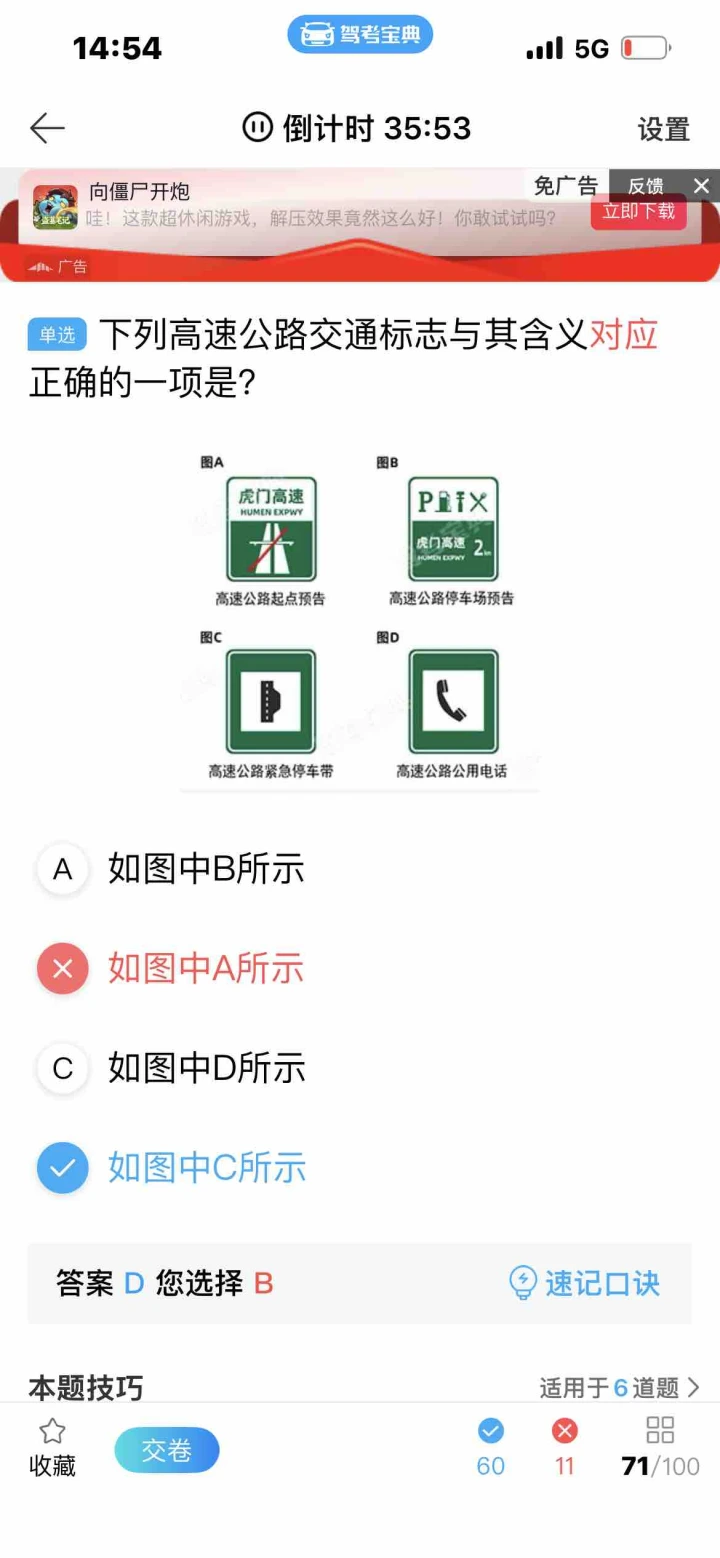Select option 如图中A所示

[x=360, y=968]
